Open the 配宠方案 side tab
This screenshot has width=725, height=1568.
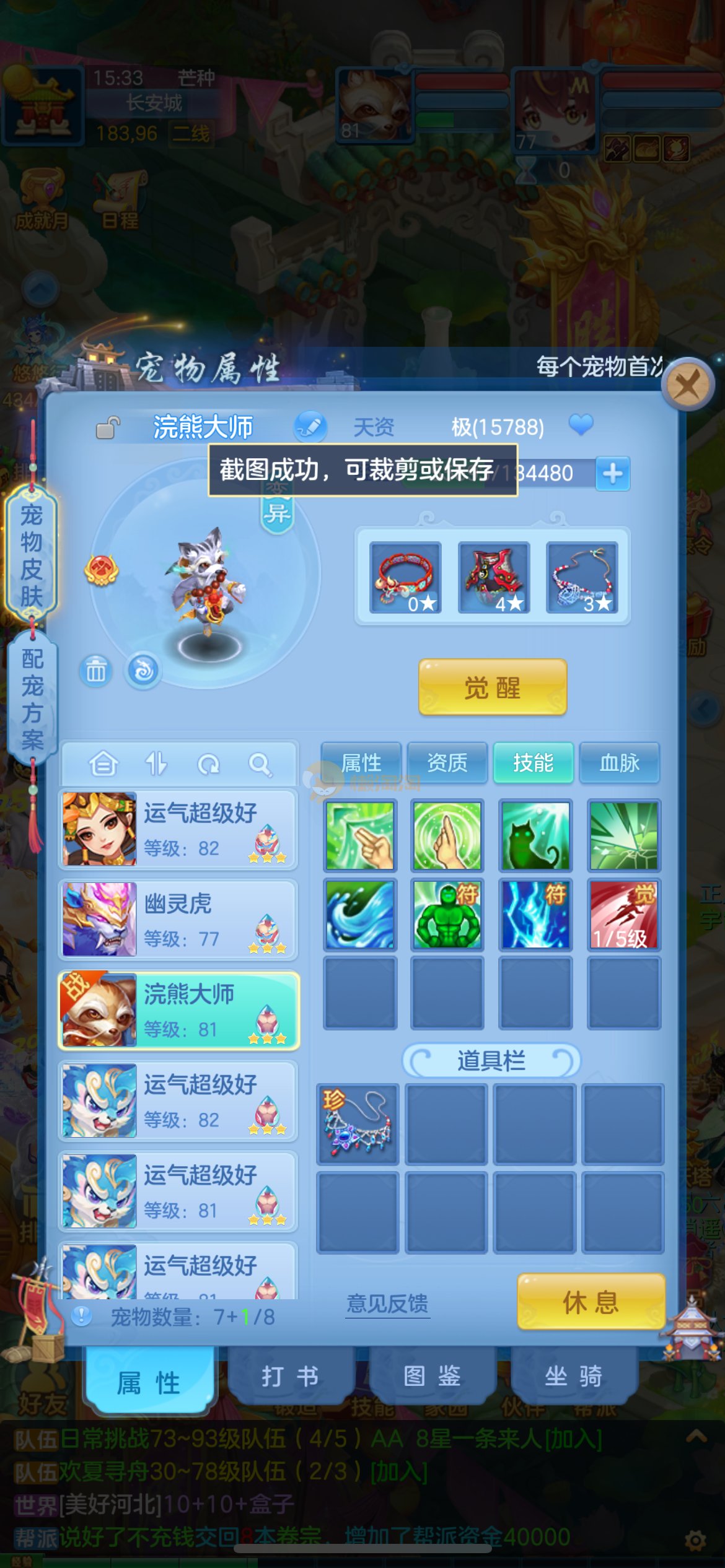pos(32,699)
